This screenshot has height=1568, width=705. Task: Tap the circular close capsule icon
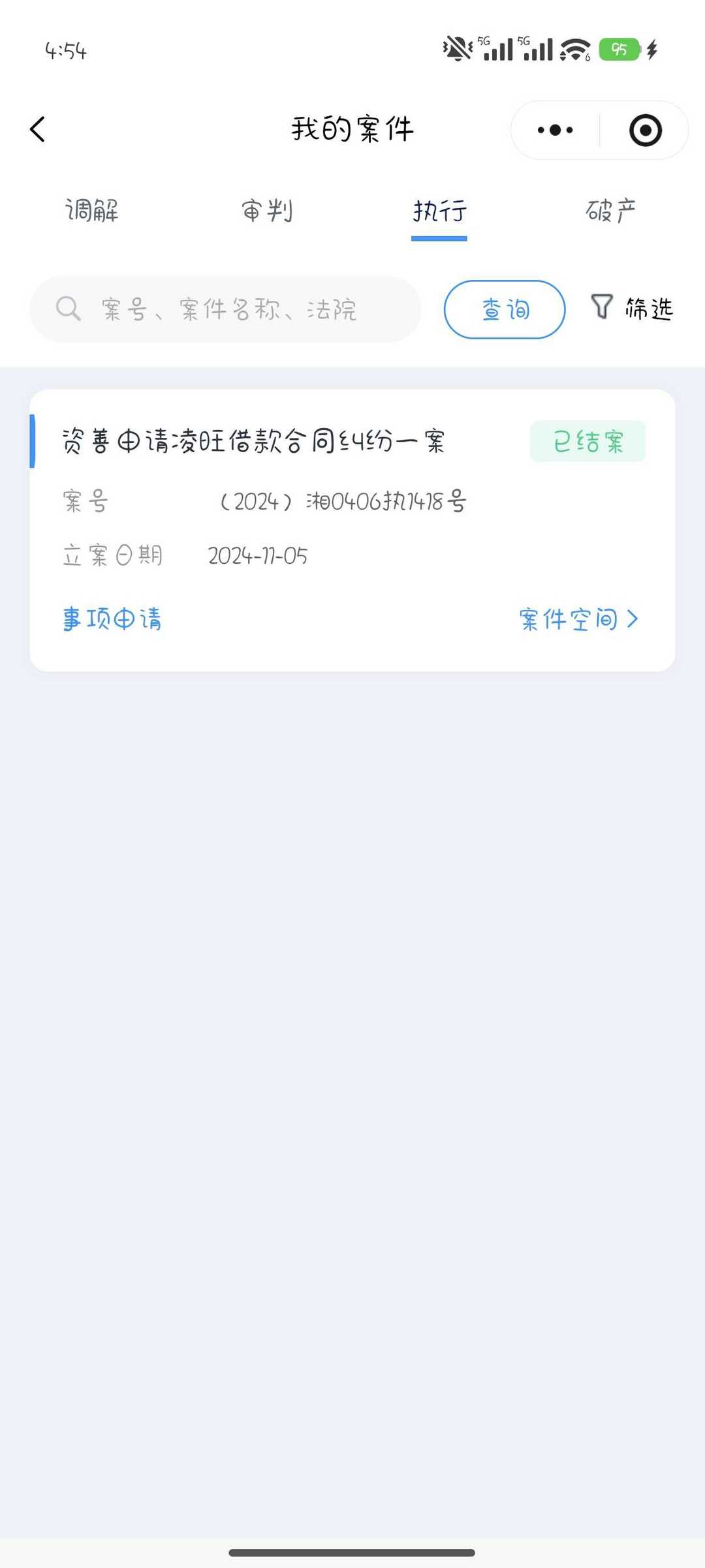pos(644,130)
